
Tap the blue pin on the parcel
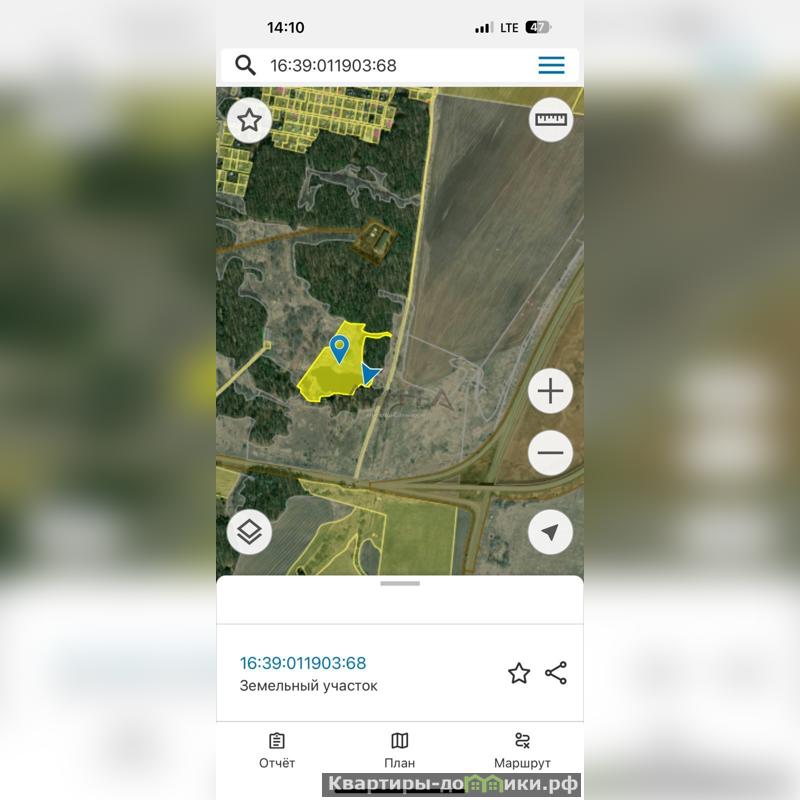[339, 349]
